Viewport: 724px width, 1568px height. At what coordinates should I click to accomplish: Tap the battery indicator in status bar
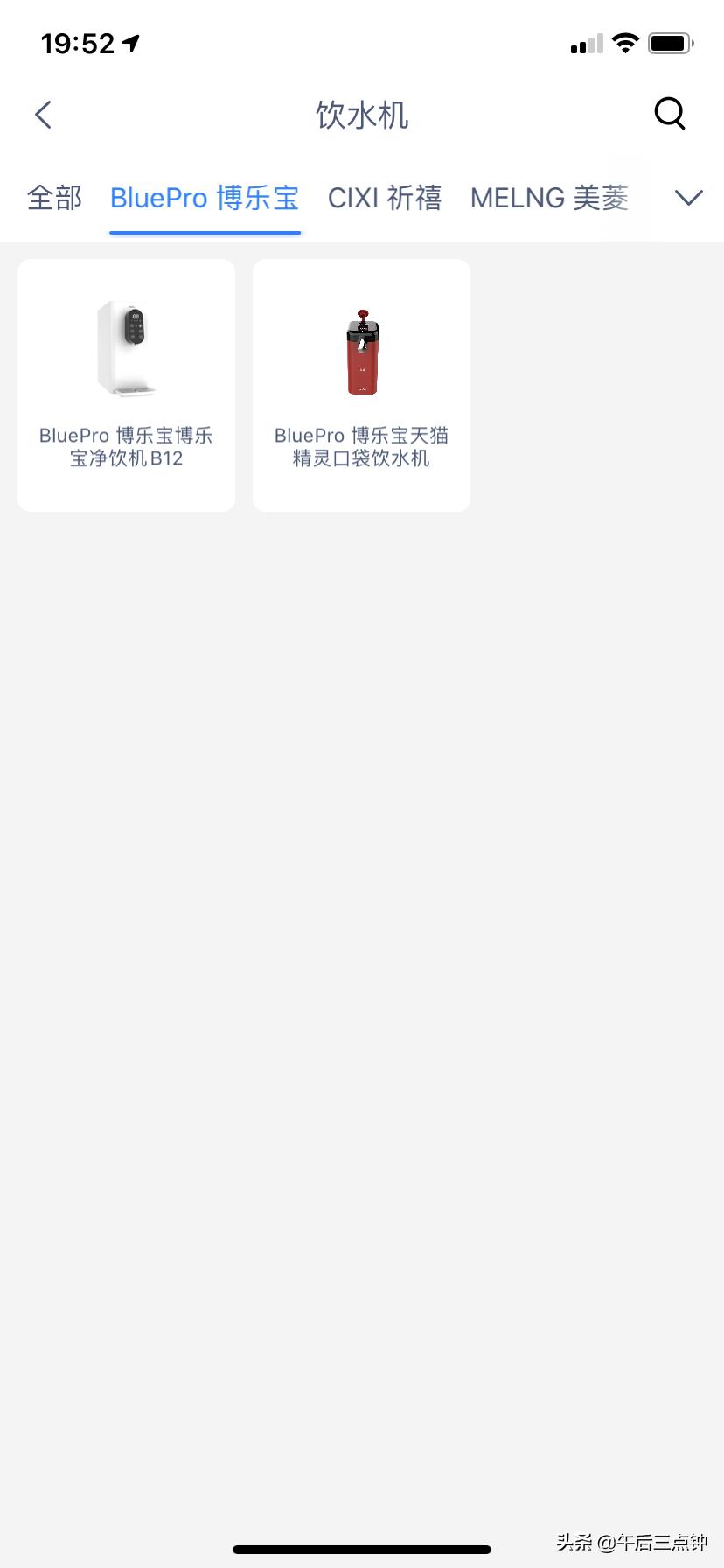(670, 42)
